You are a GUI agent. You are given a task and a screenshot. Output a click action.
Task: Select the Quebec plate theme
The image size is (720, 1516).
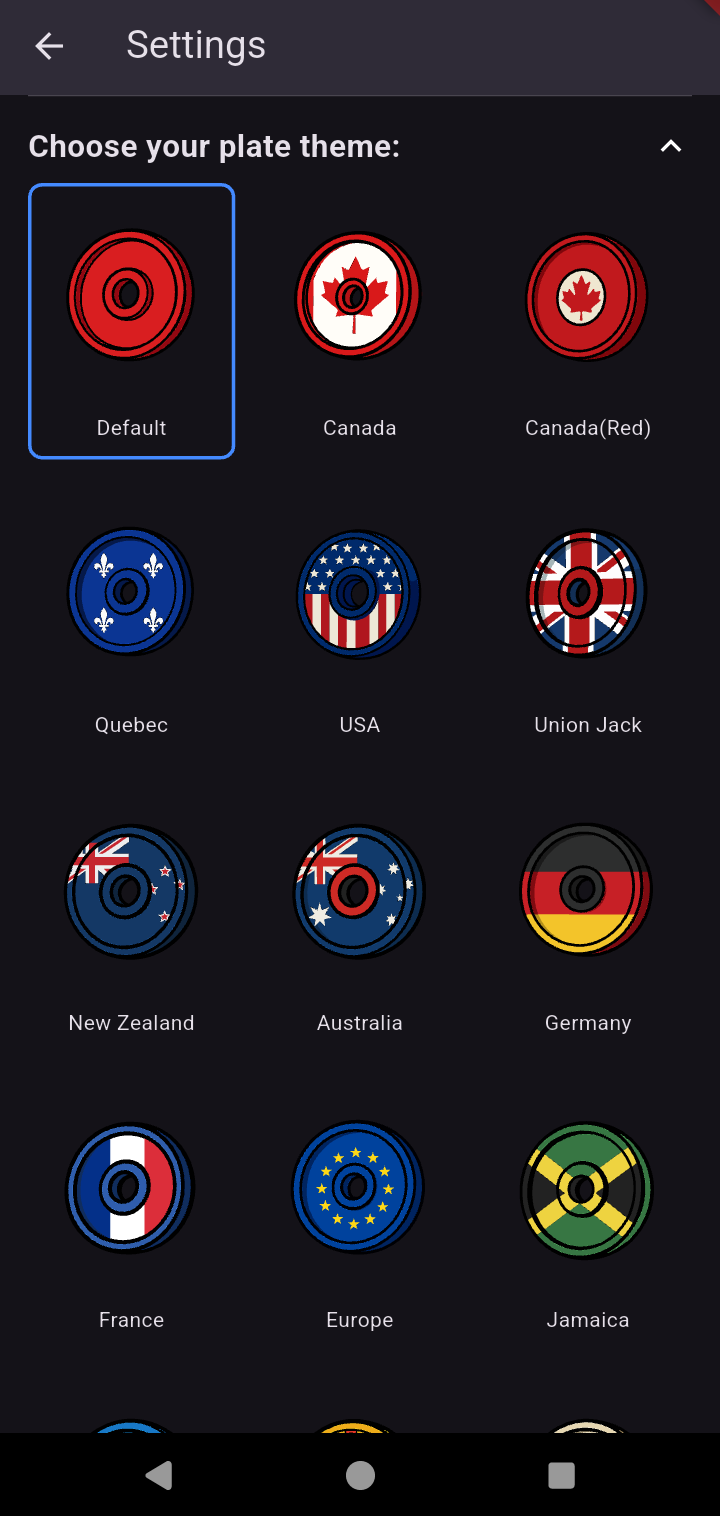[130, 591]
